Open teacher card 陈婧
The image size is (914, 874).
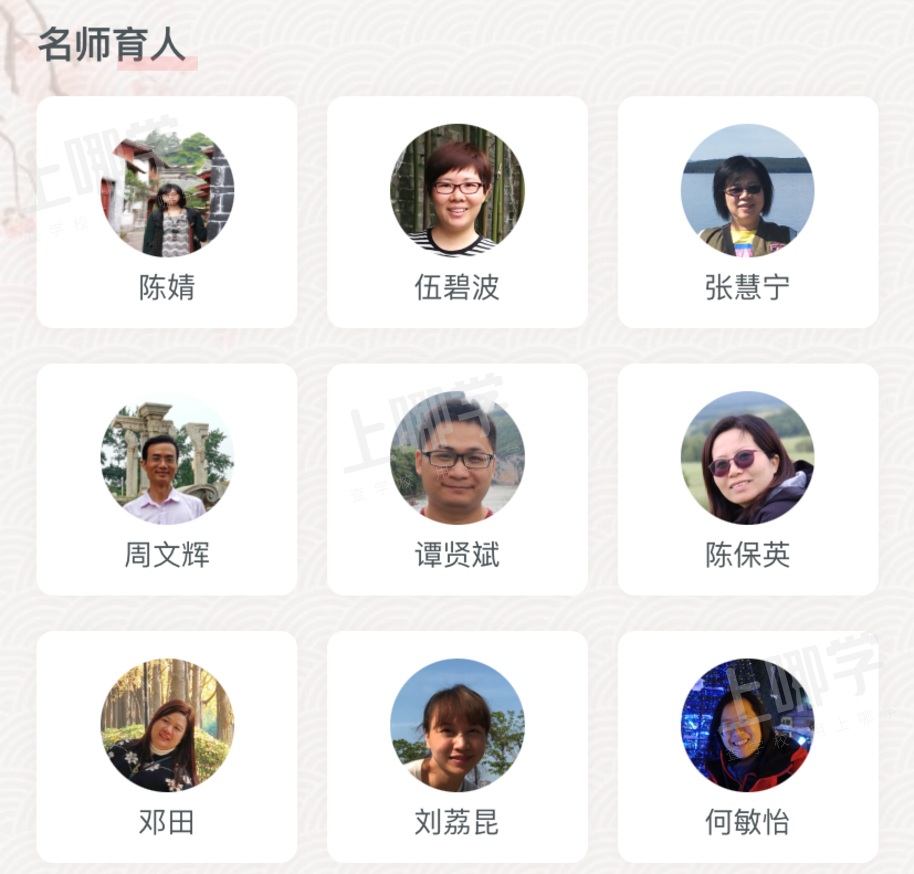(167, 212)
